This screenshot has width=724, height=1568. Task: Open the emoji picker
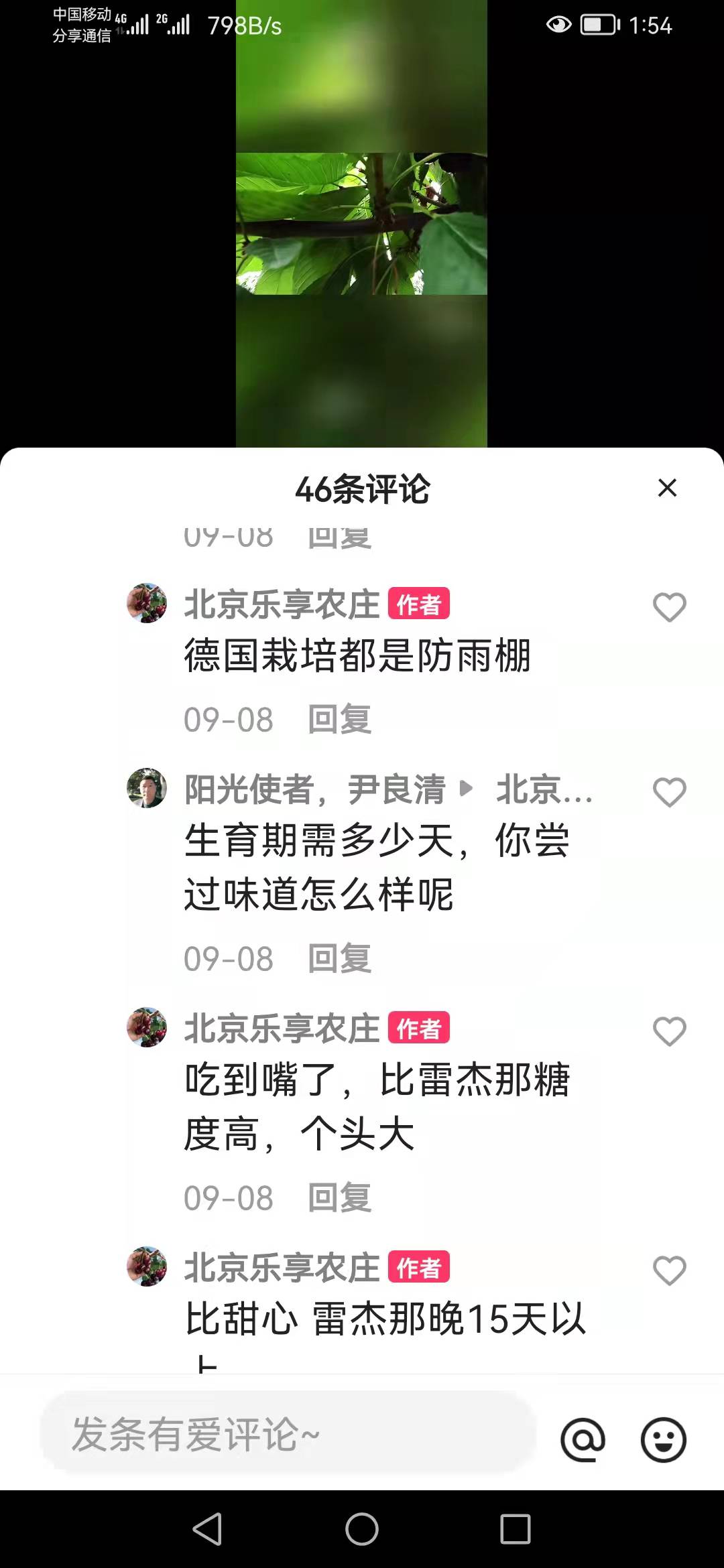pos(663,1439)
